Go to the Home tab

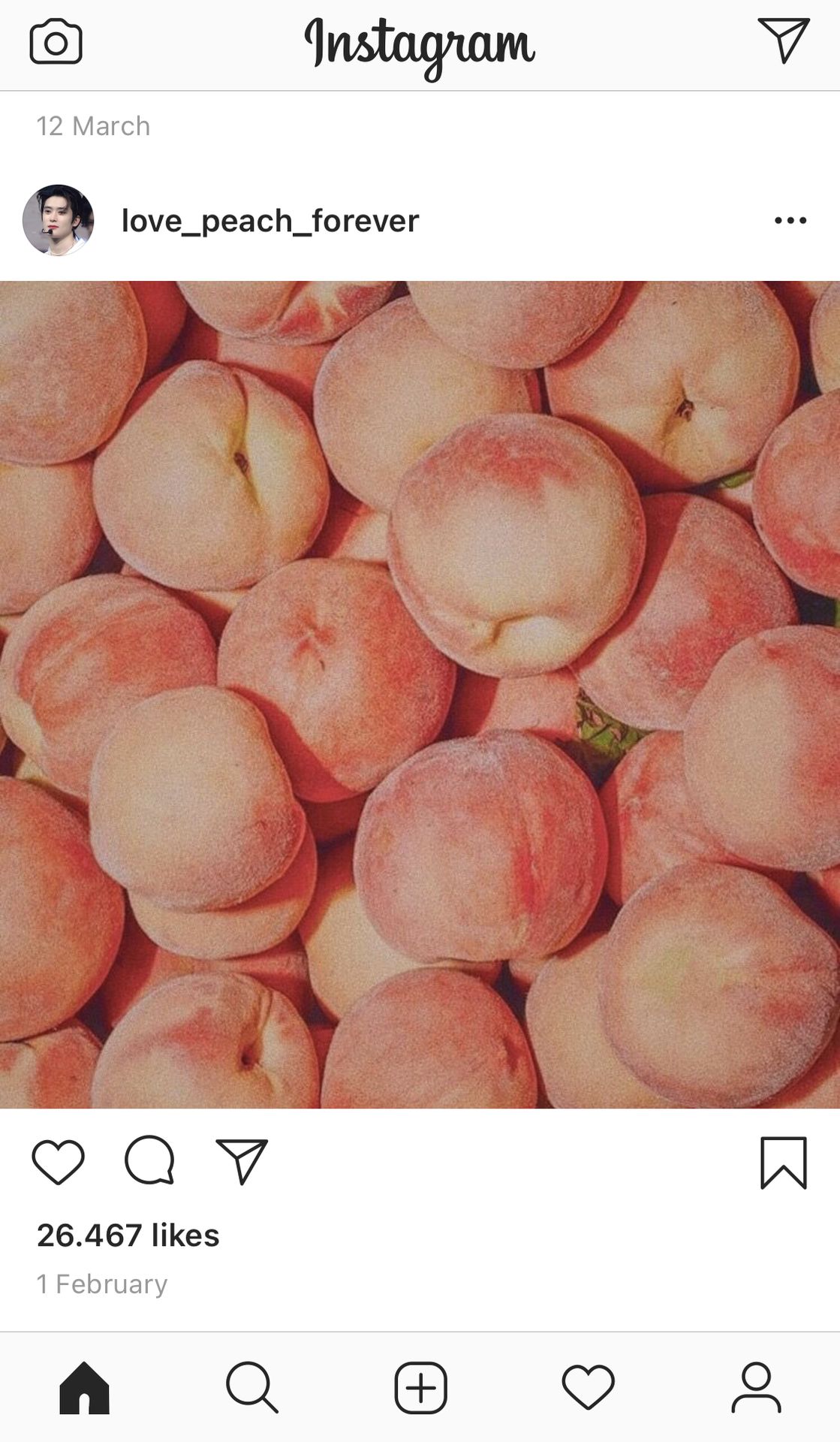point(84,1387)
